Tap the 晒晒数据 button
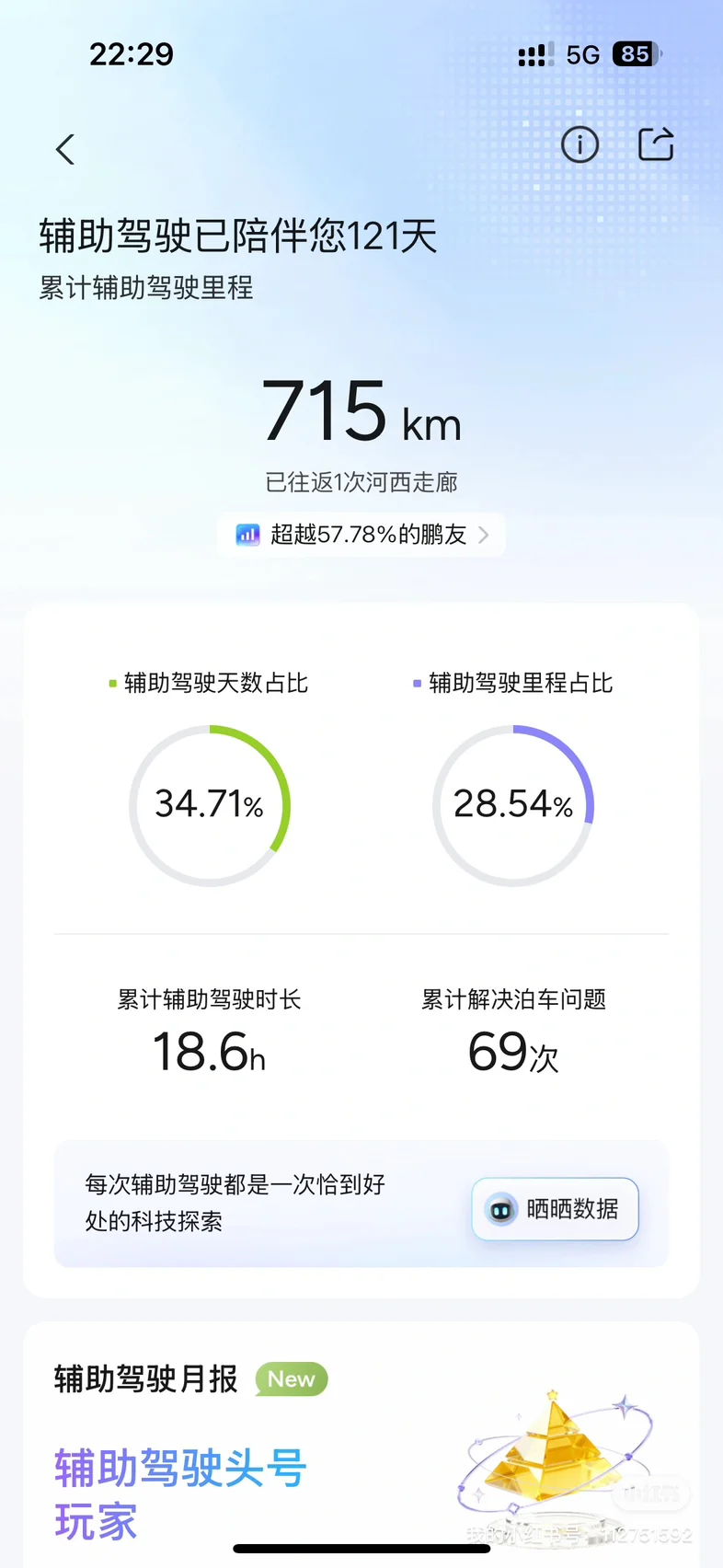Viewport: 723px width, 1568px height. (555, 1209)
